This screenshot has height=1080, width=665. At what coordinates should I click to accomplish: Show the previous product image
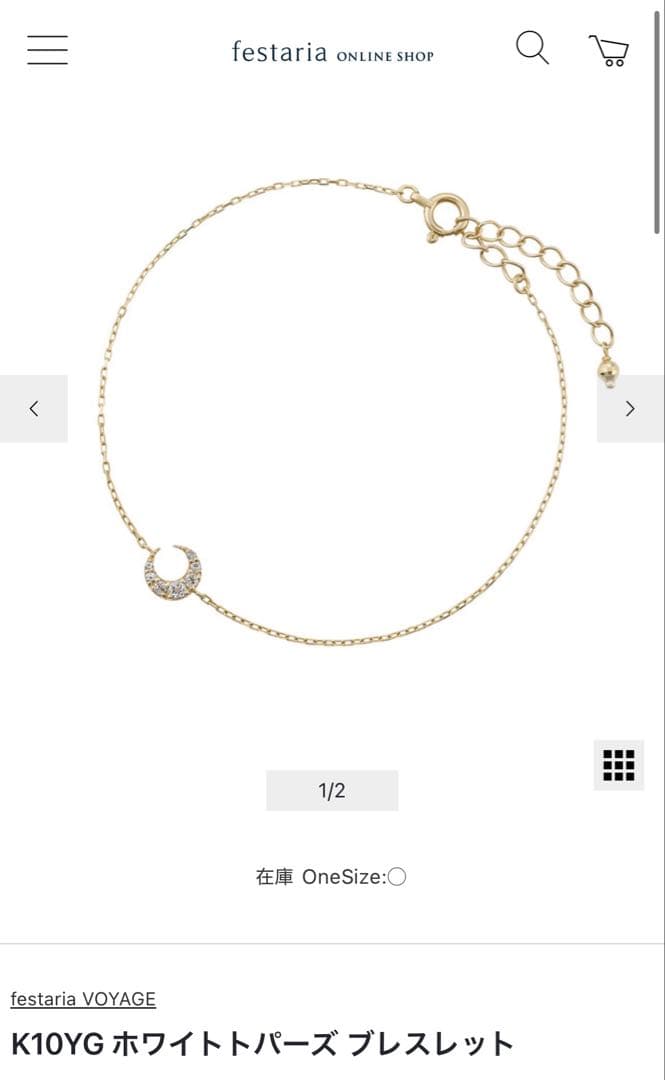click(34, 408)
